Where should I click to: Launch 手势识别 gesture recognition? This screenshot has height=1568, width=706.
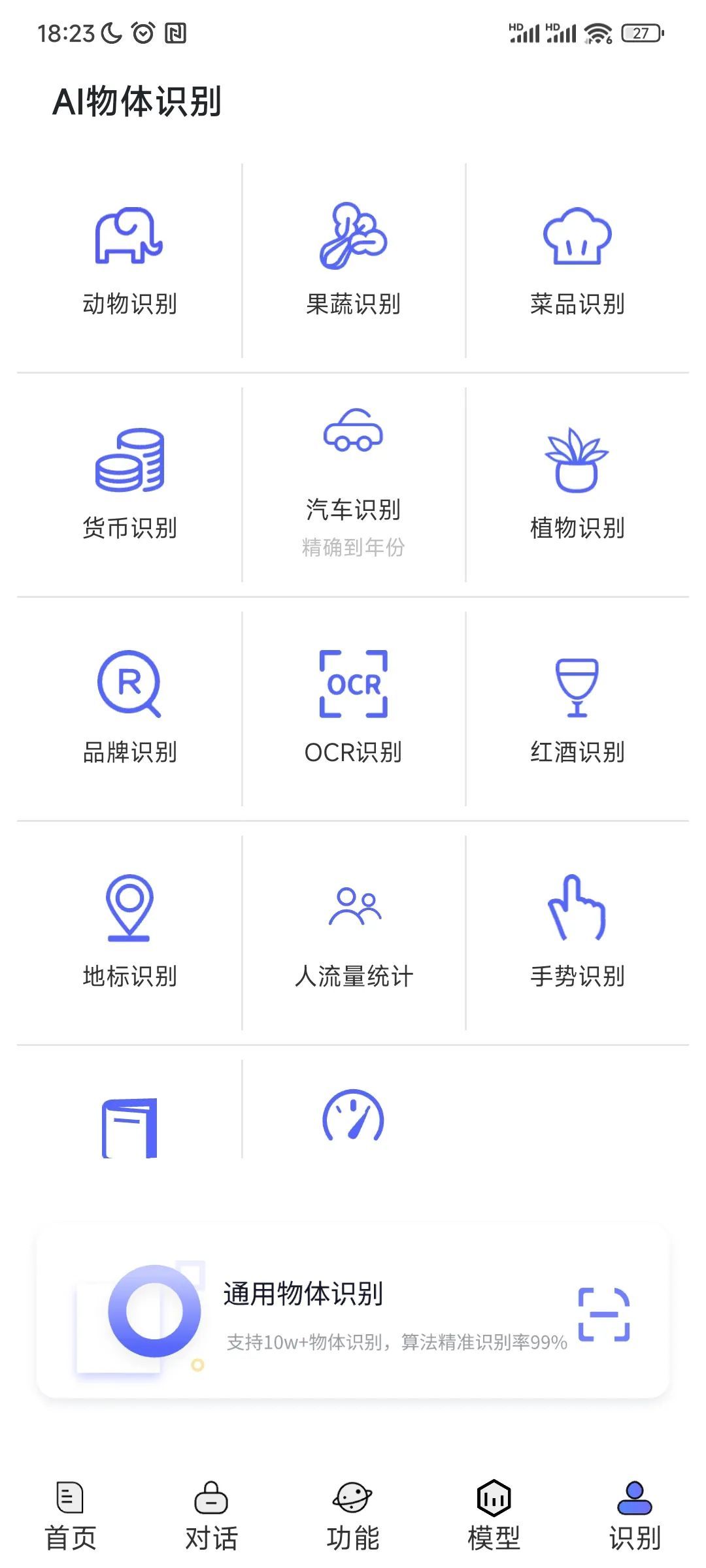[x=577, y=933]
